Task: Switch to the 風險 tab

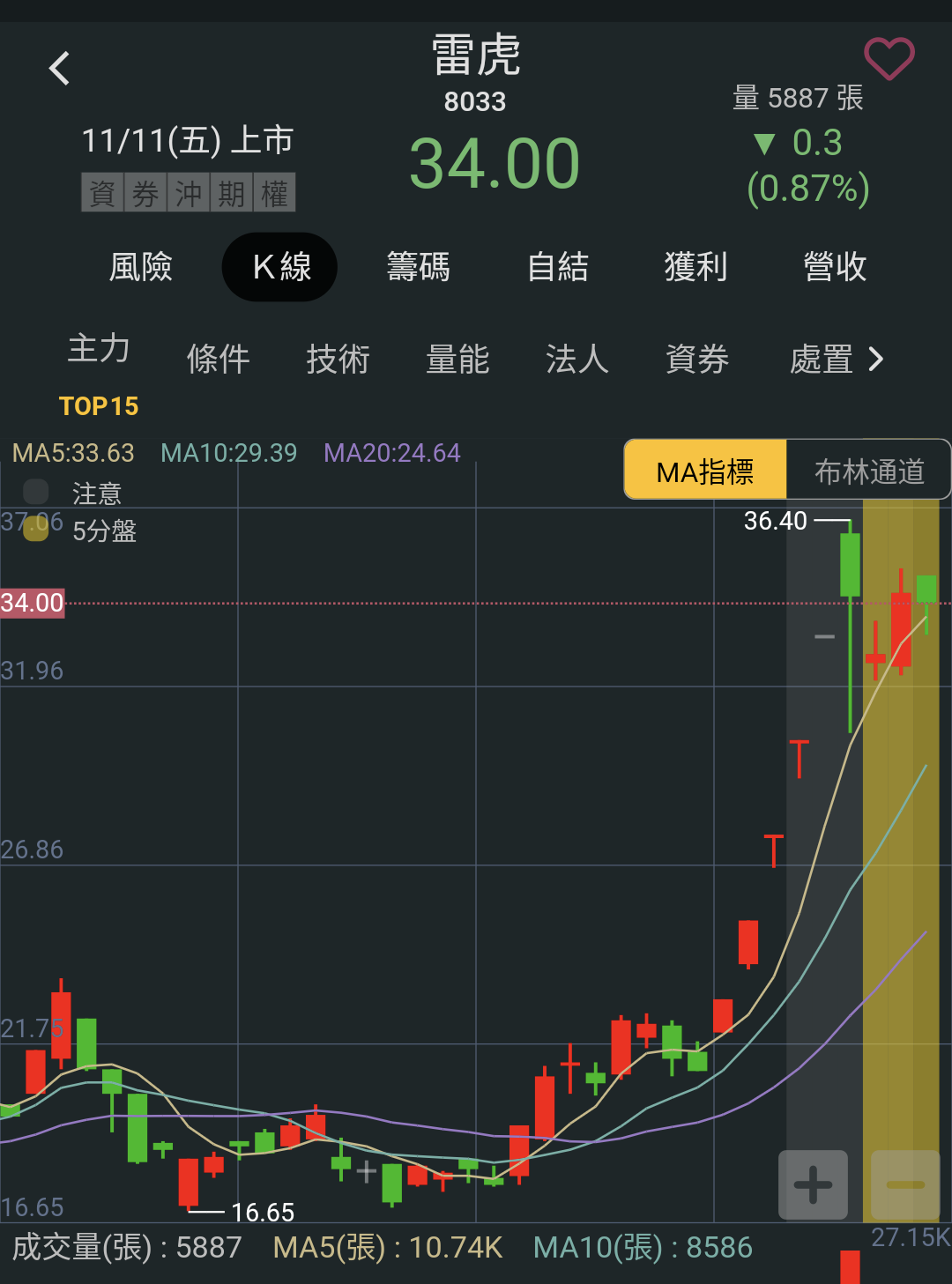Action: click(x=141, y=267)
